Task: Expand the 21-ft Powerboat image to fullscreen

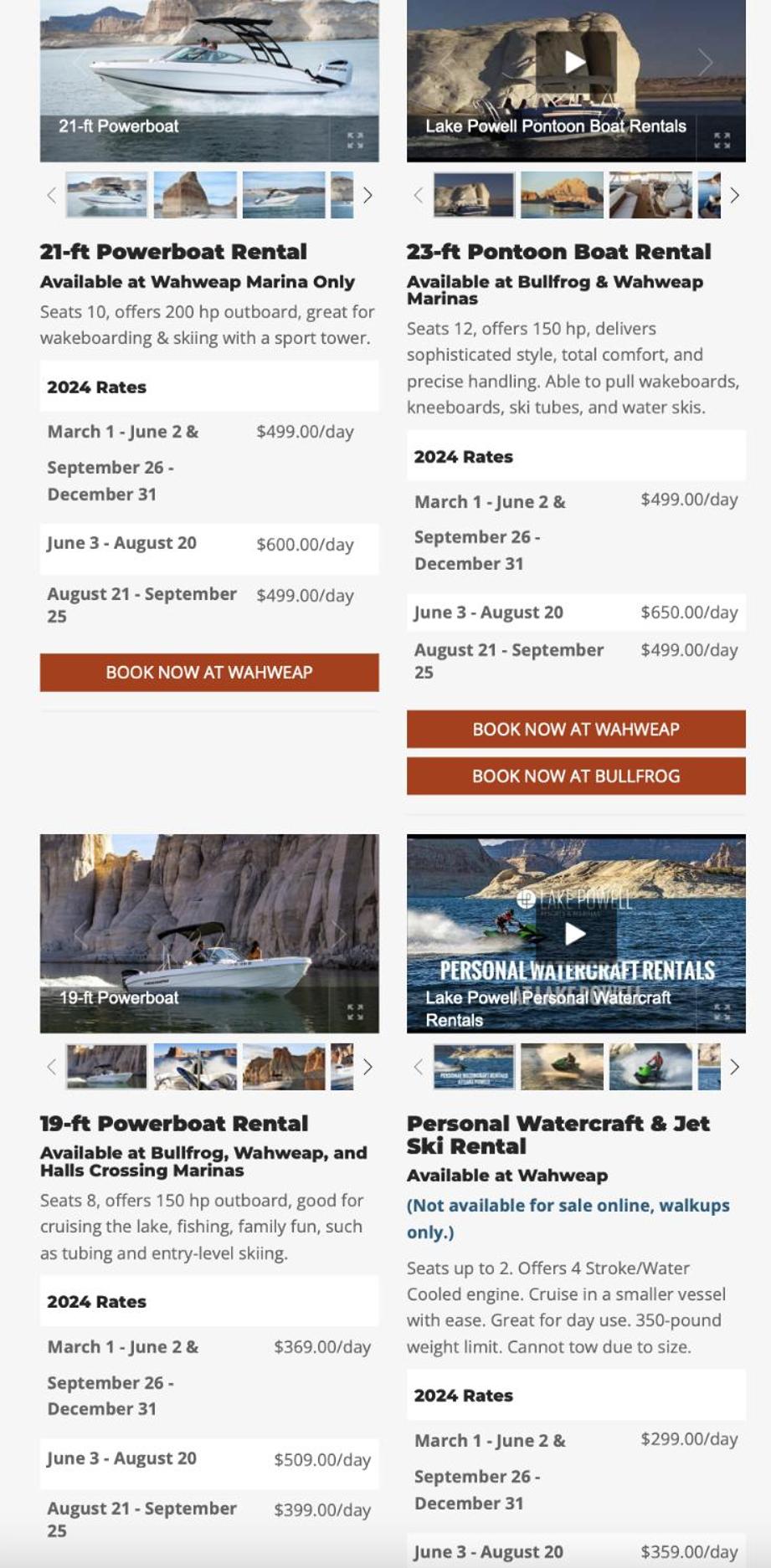Action: point(355,141)
